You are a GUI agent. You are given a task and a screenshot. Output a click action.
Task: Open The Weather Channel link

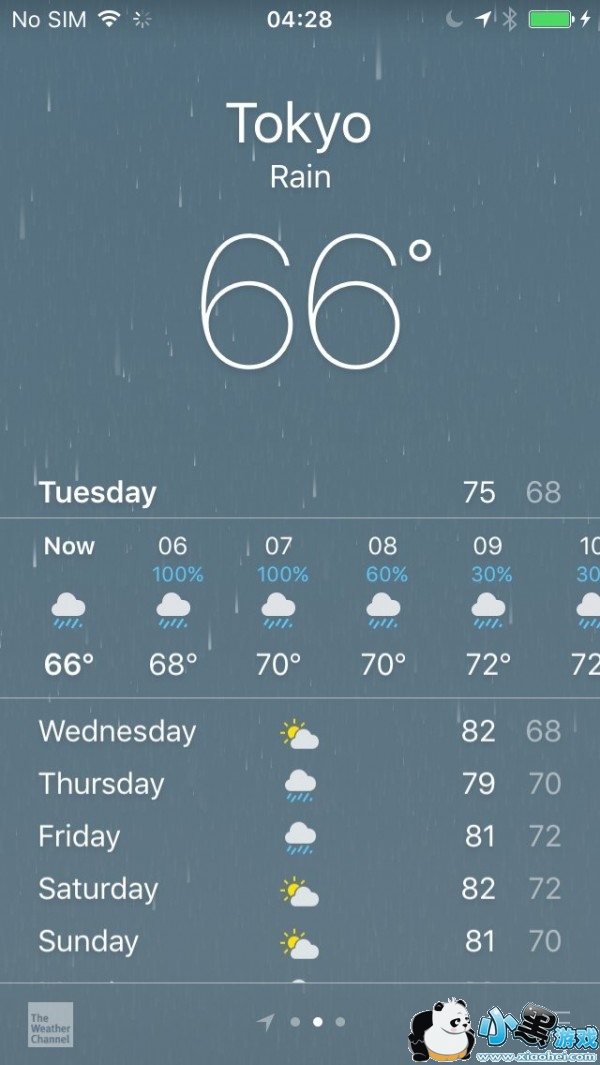click(50, 1024)
